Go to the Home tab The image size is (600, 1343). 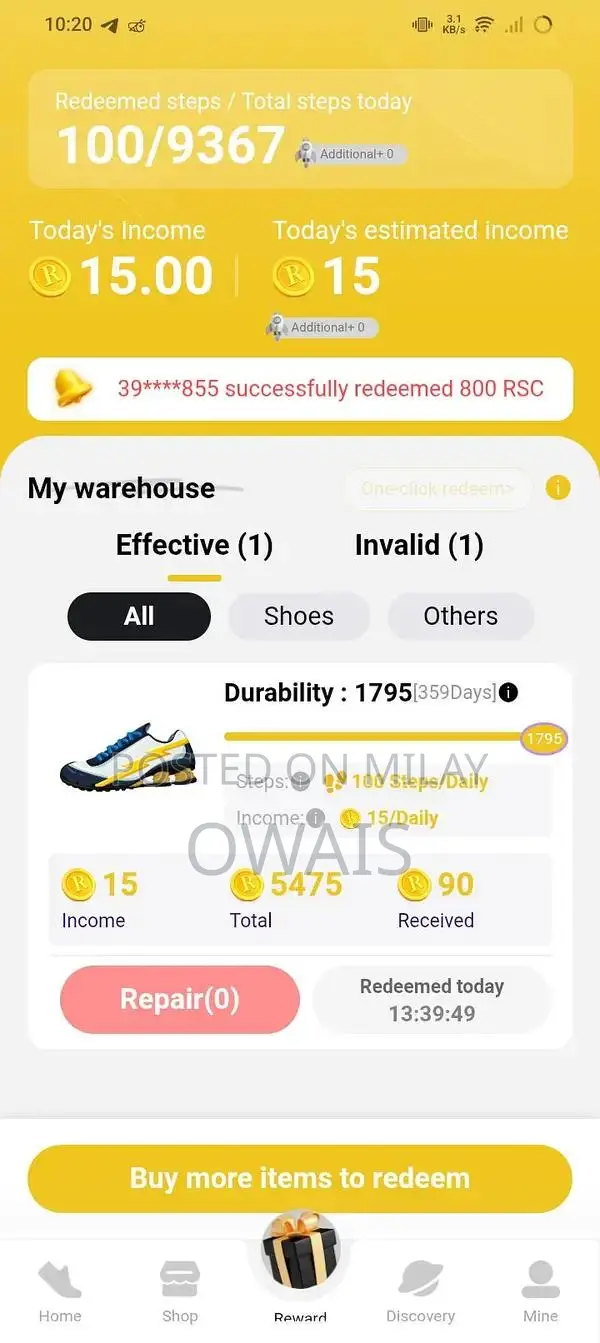pos(60,1291)
